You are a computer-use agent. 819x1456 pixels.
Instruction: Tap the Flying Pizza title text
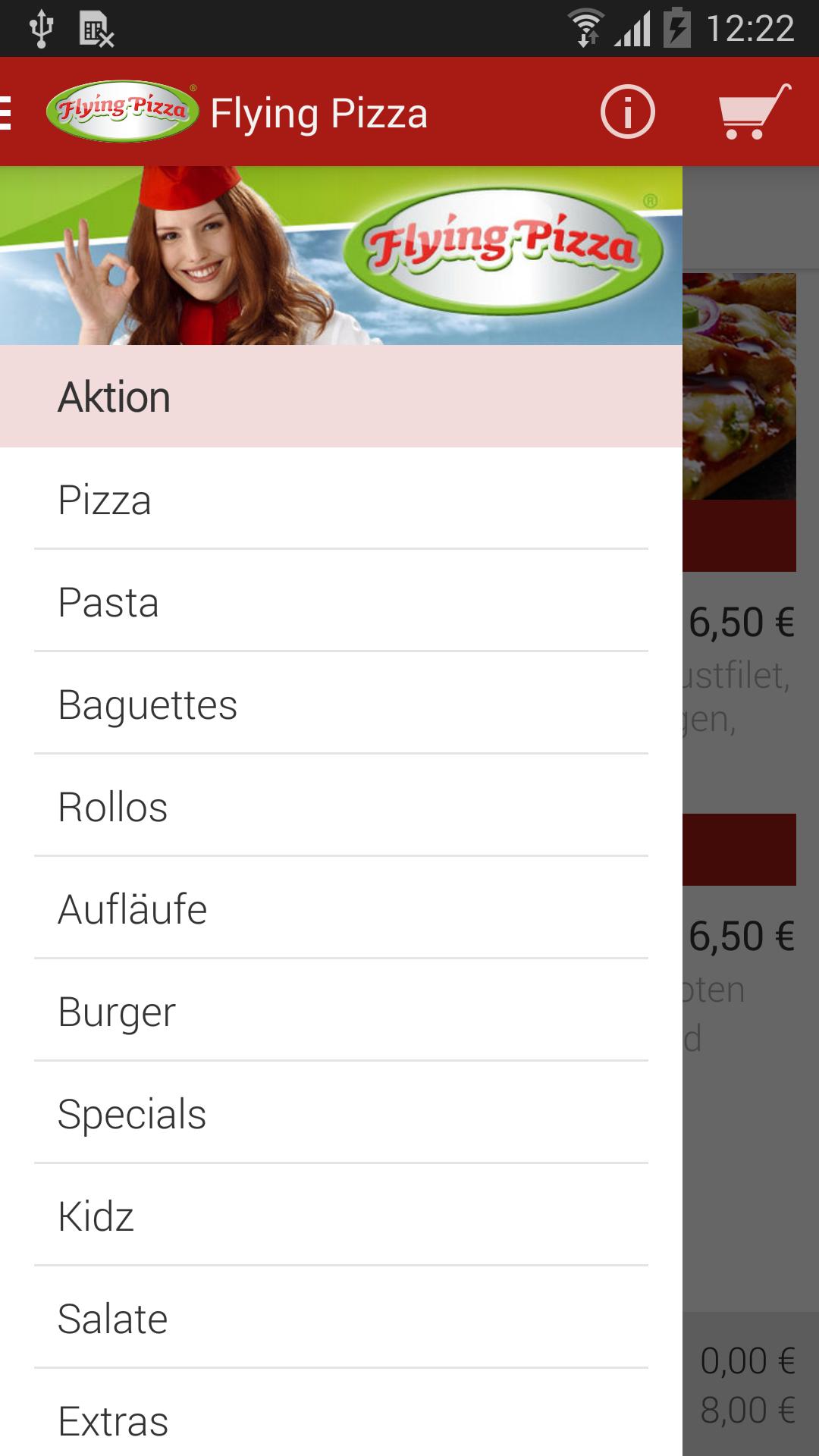coord(319,112)
